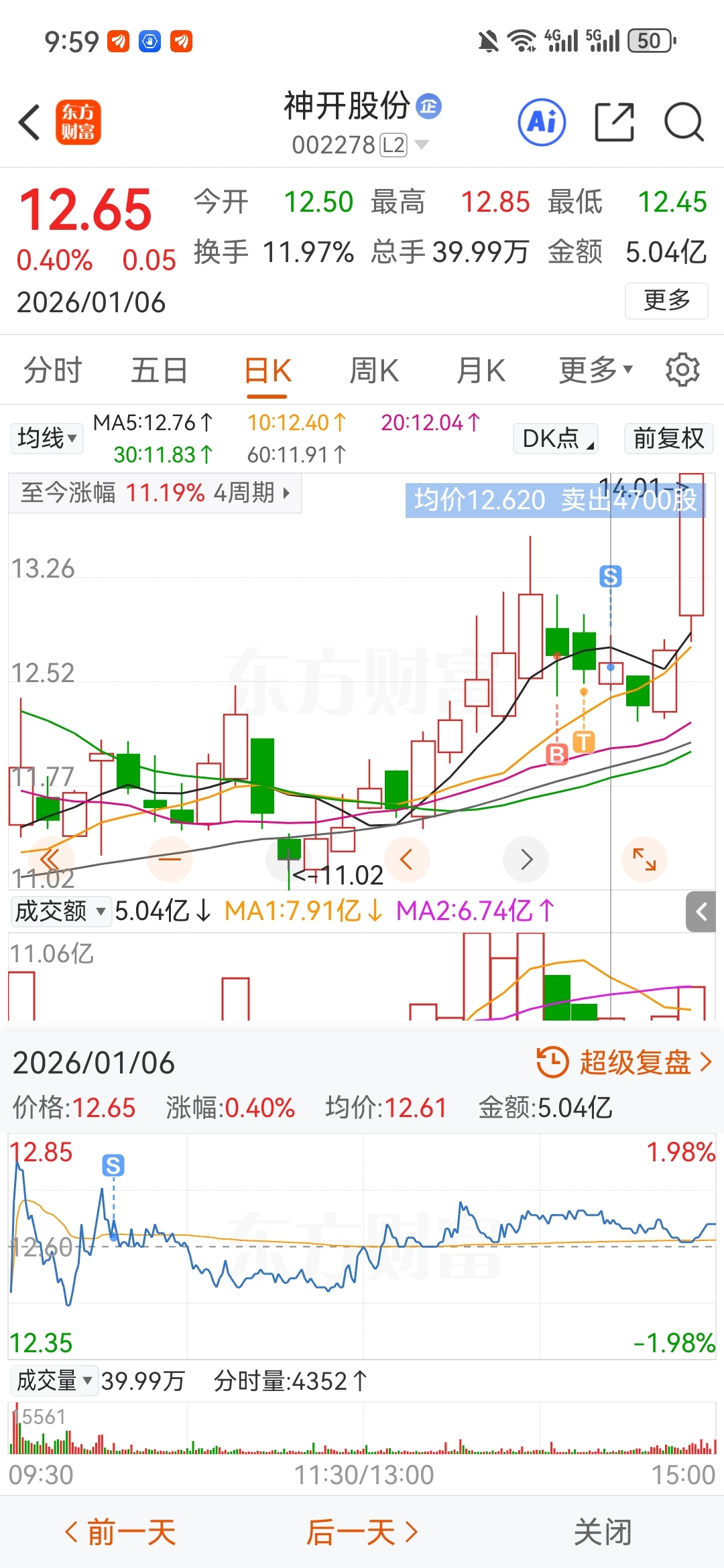The image size is (724, 1568).
Task: Open the 成交额 indicator dropdown
Action: (x=61, y=911)
